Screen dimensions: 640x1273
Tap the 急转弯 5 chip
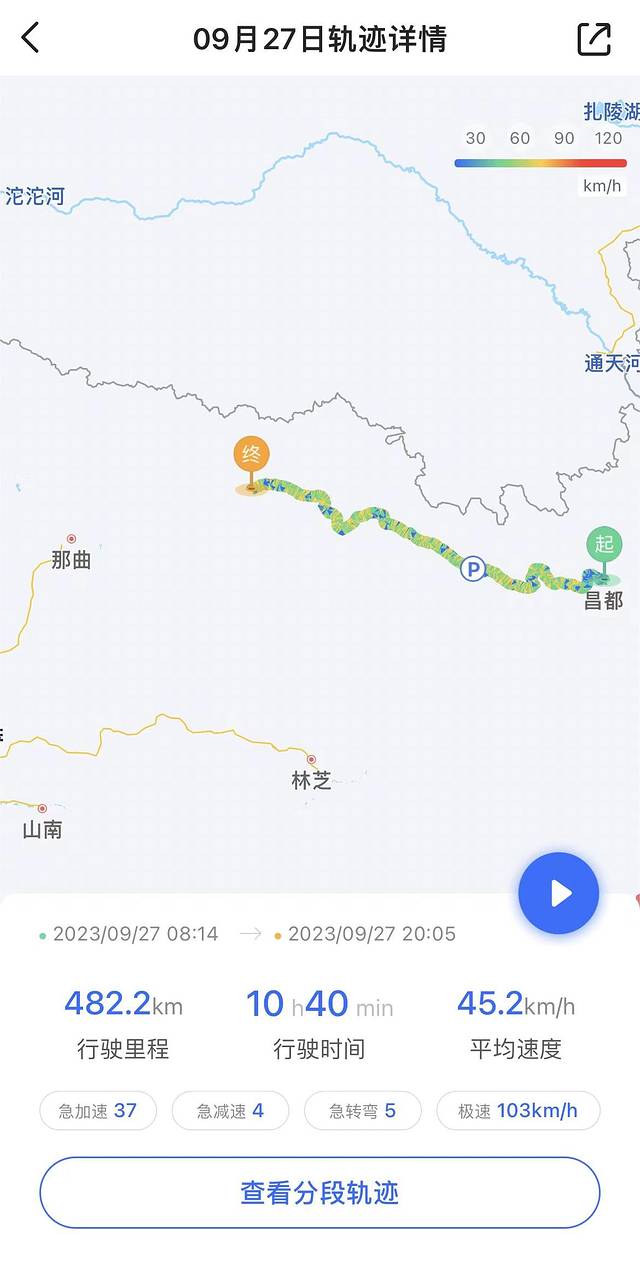(362, 1110)
